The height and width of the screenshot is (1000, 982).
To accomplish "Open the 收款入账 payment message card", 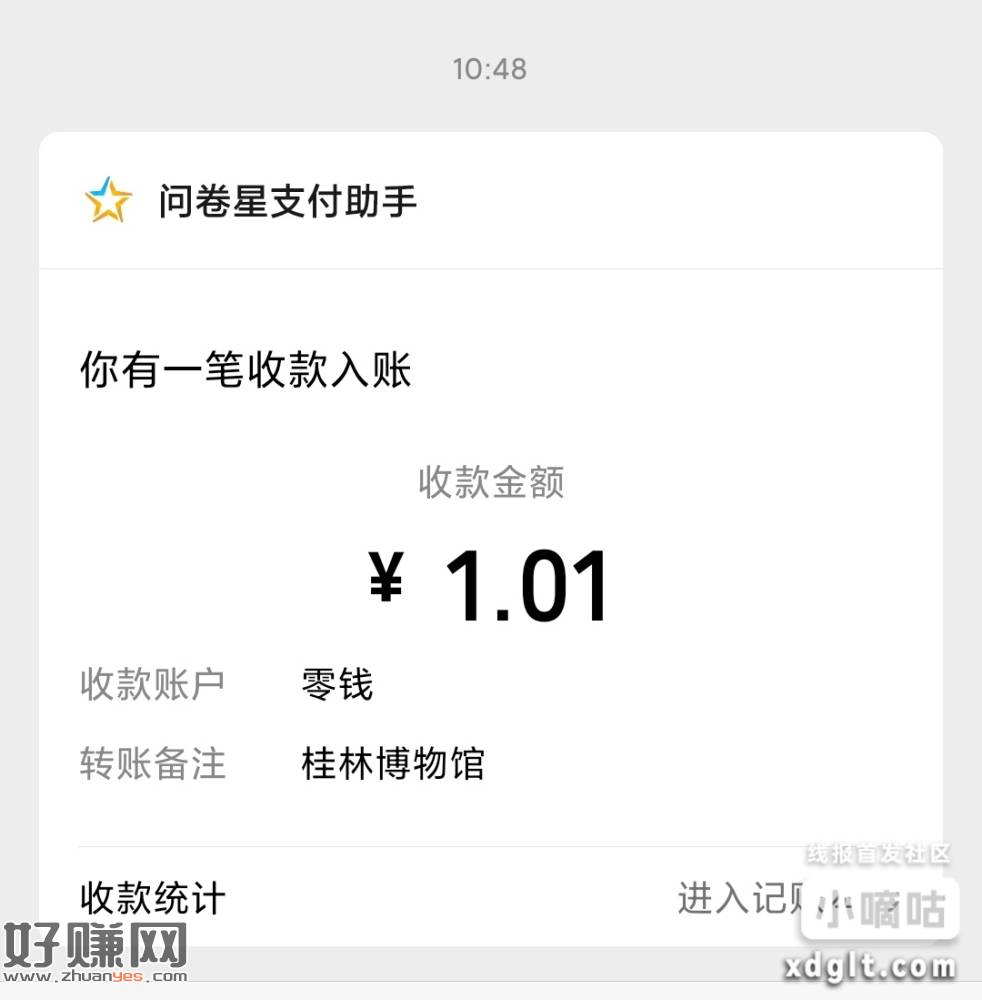I will (x=490, y=560).
